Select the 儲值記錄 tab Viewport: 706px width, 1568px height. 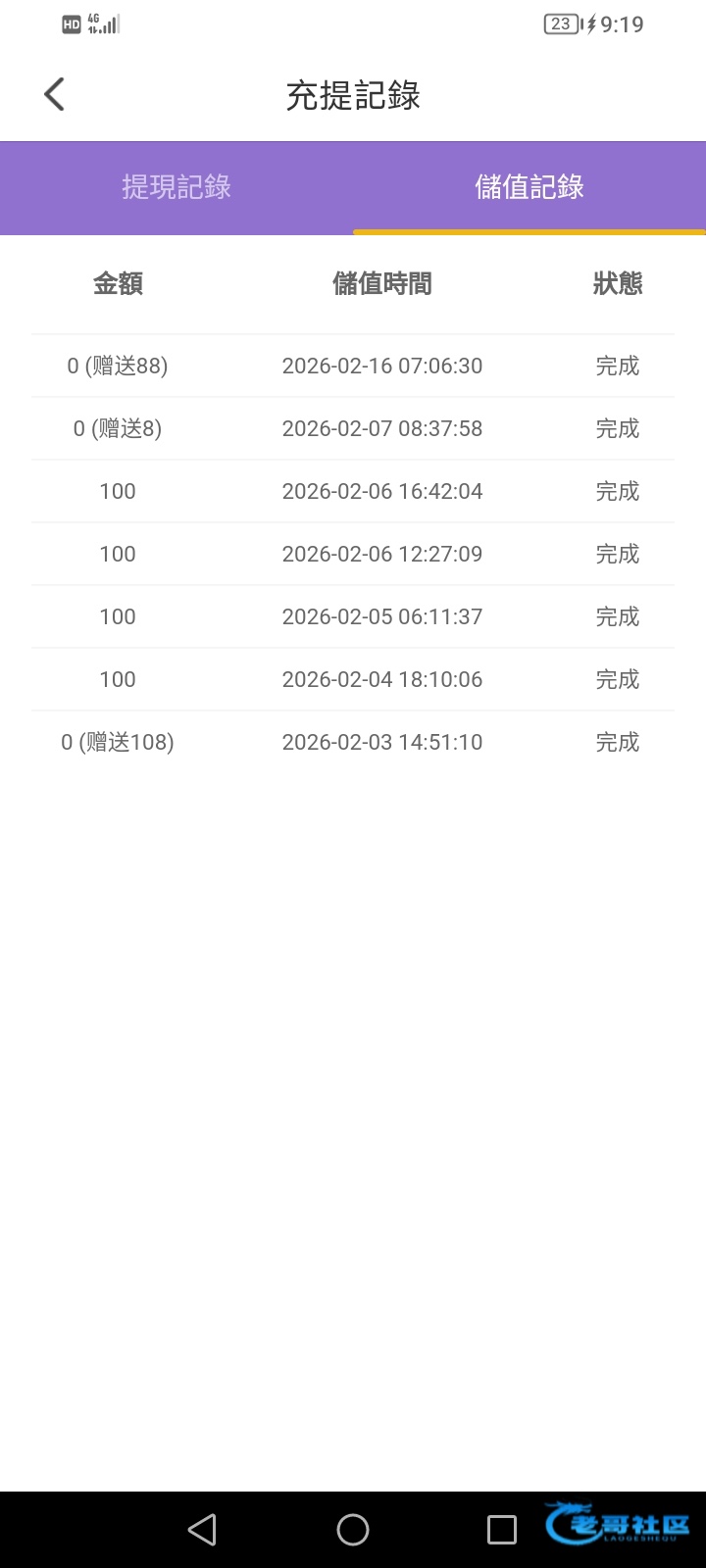(529, 187)
